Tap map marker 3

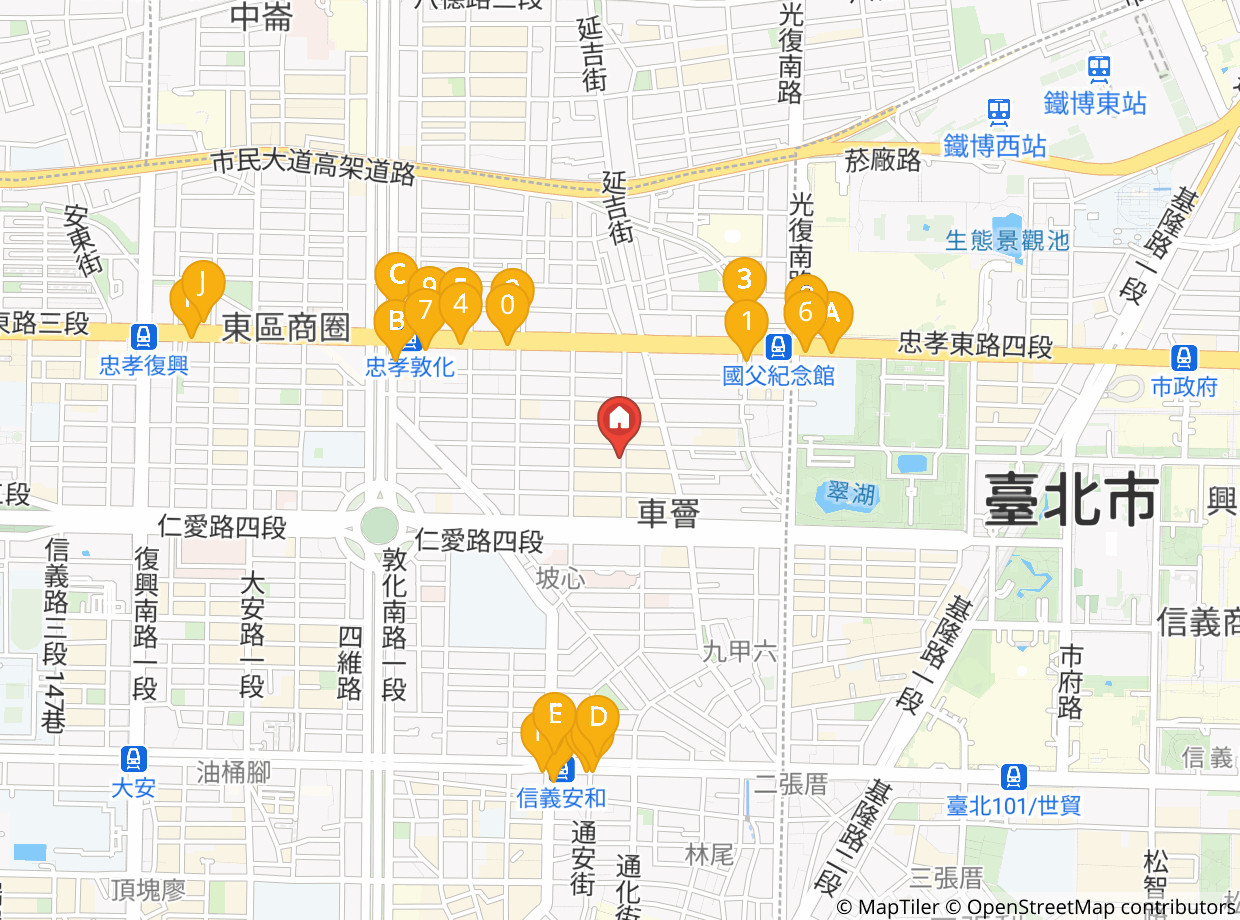[744, 280]
